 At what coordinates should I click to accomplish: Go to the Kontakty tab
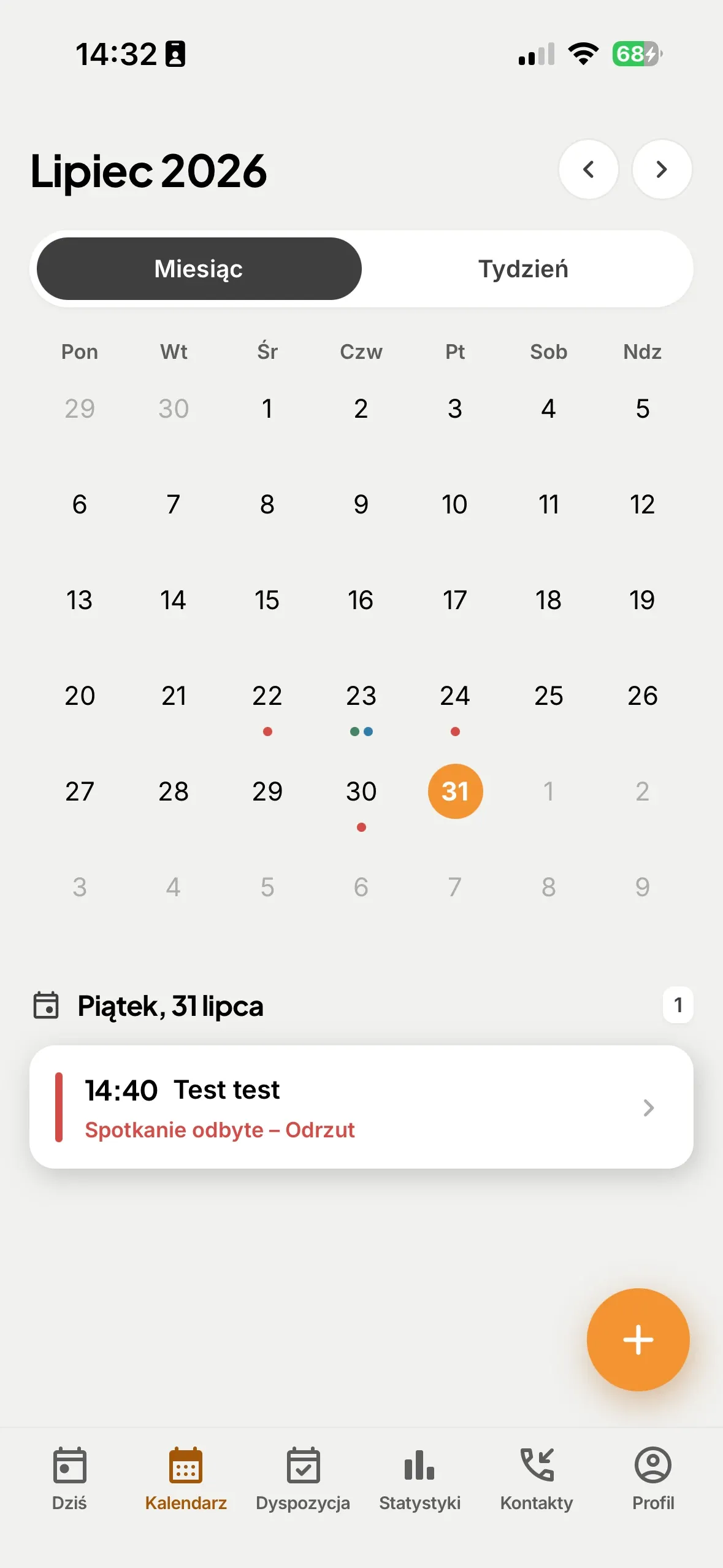tap(537, 1480)
